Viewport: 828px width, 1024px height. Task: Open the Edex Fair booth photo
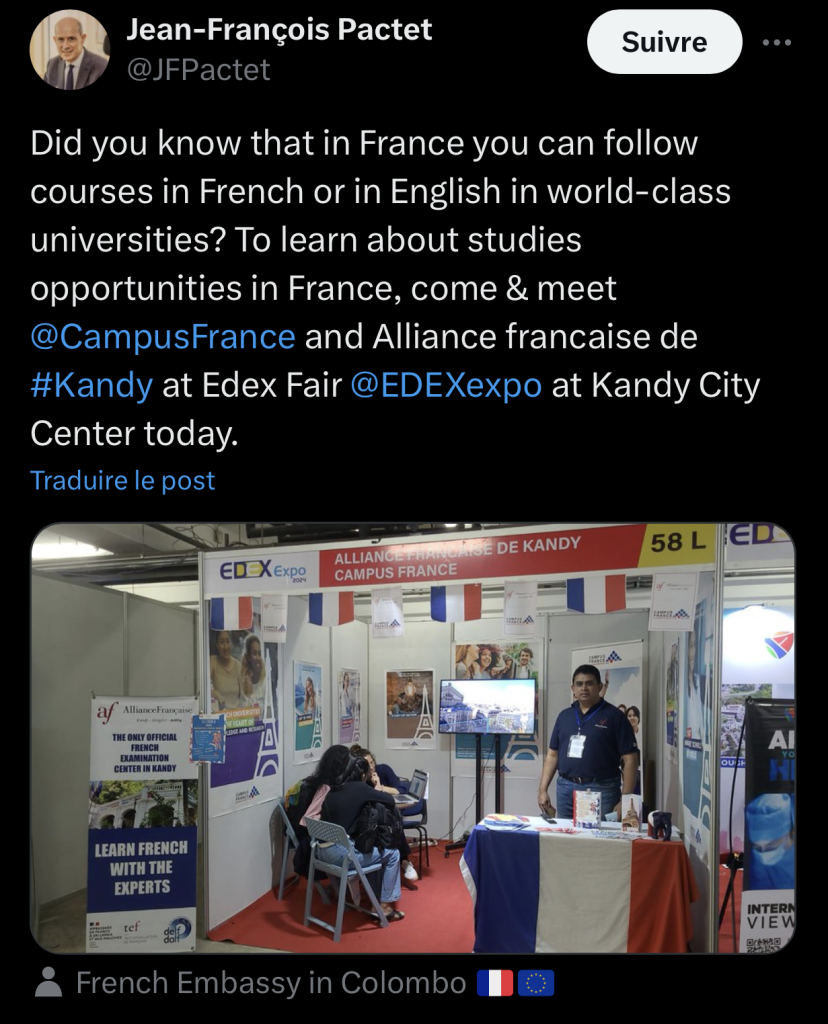click(413, 738)
